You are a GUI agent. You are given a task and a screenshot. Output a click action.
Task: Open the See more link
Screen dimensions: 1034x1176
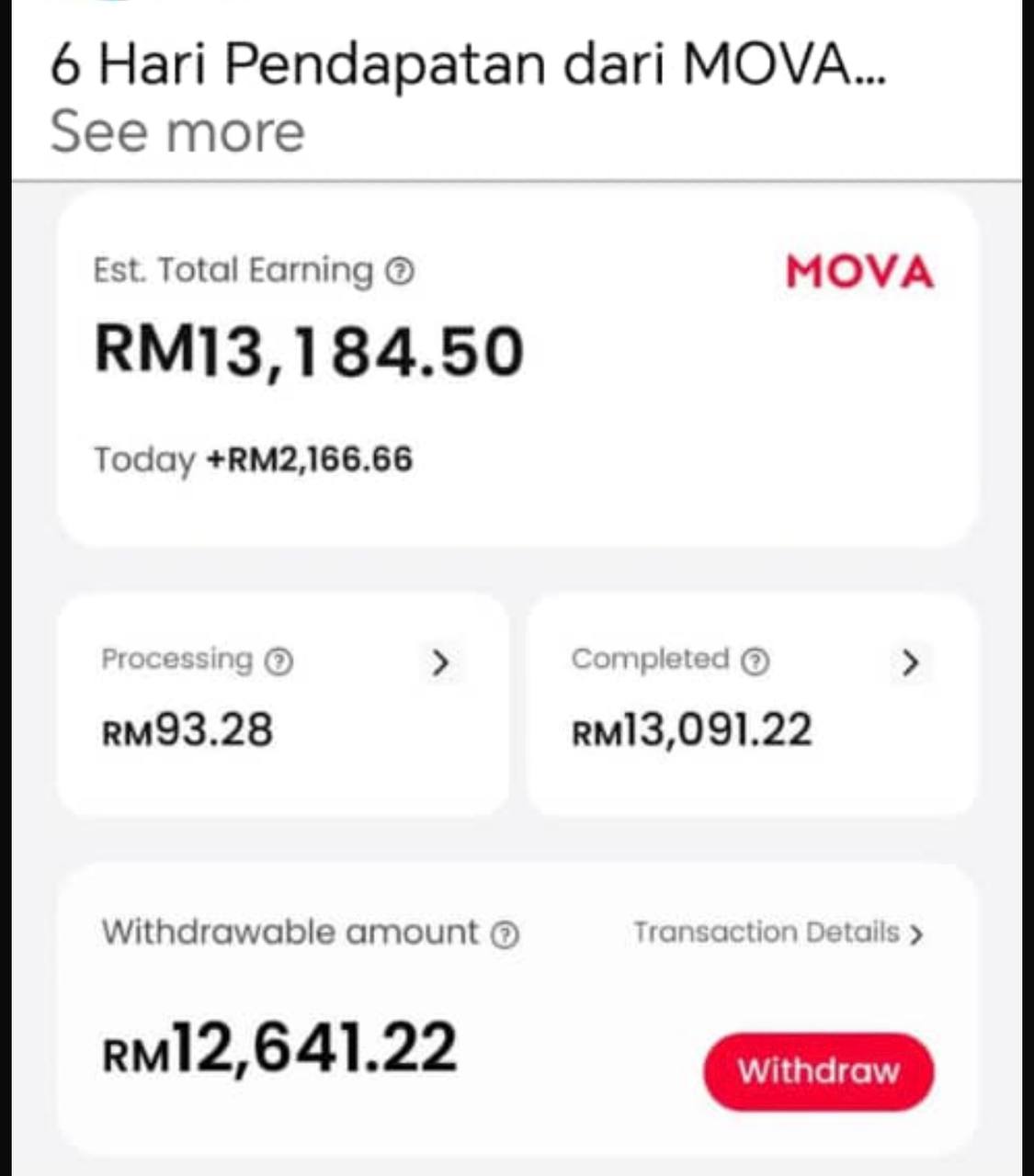point(177,131)
